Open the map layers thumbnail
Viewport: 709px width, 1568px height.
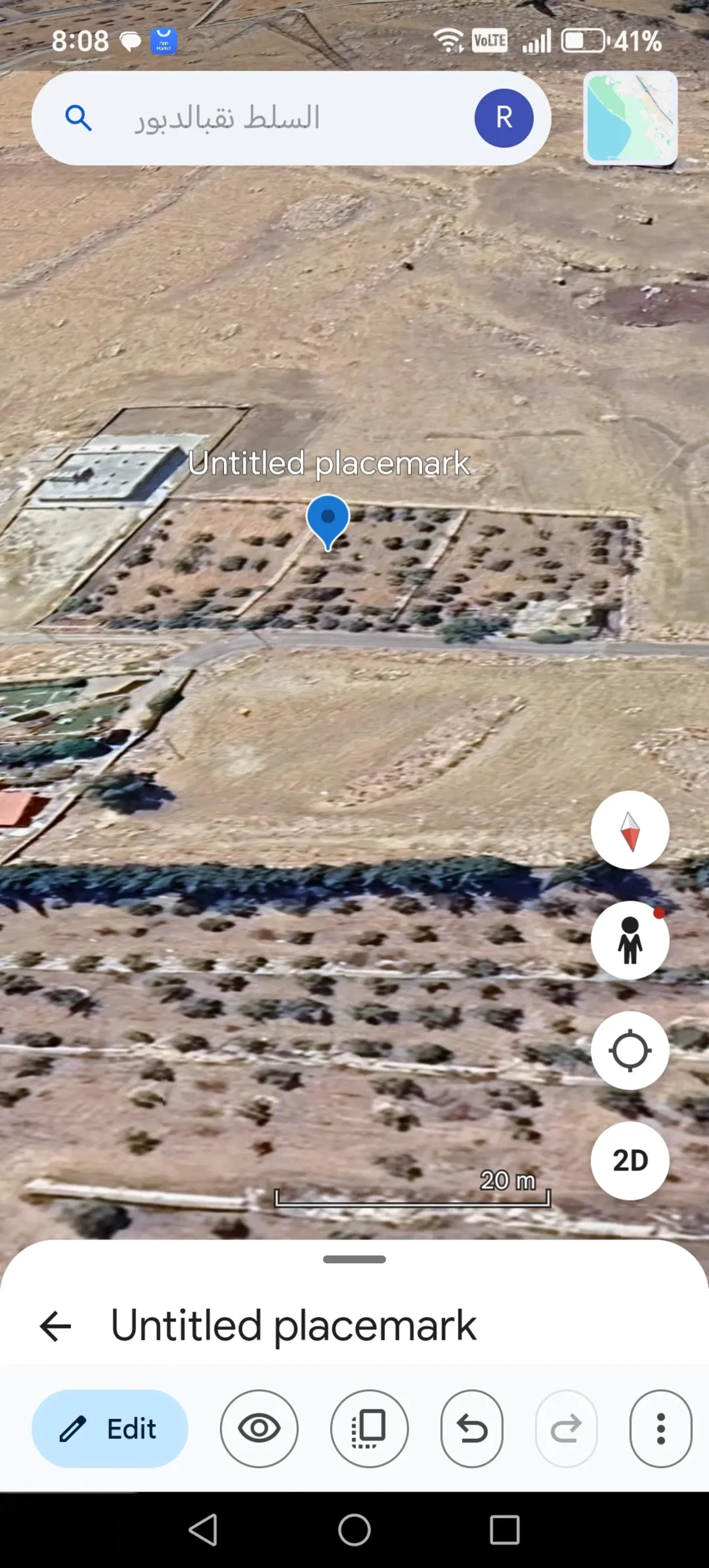[x=630, y=118]
